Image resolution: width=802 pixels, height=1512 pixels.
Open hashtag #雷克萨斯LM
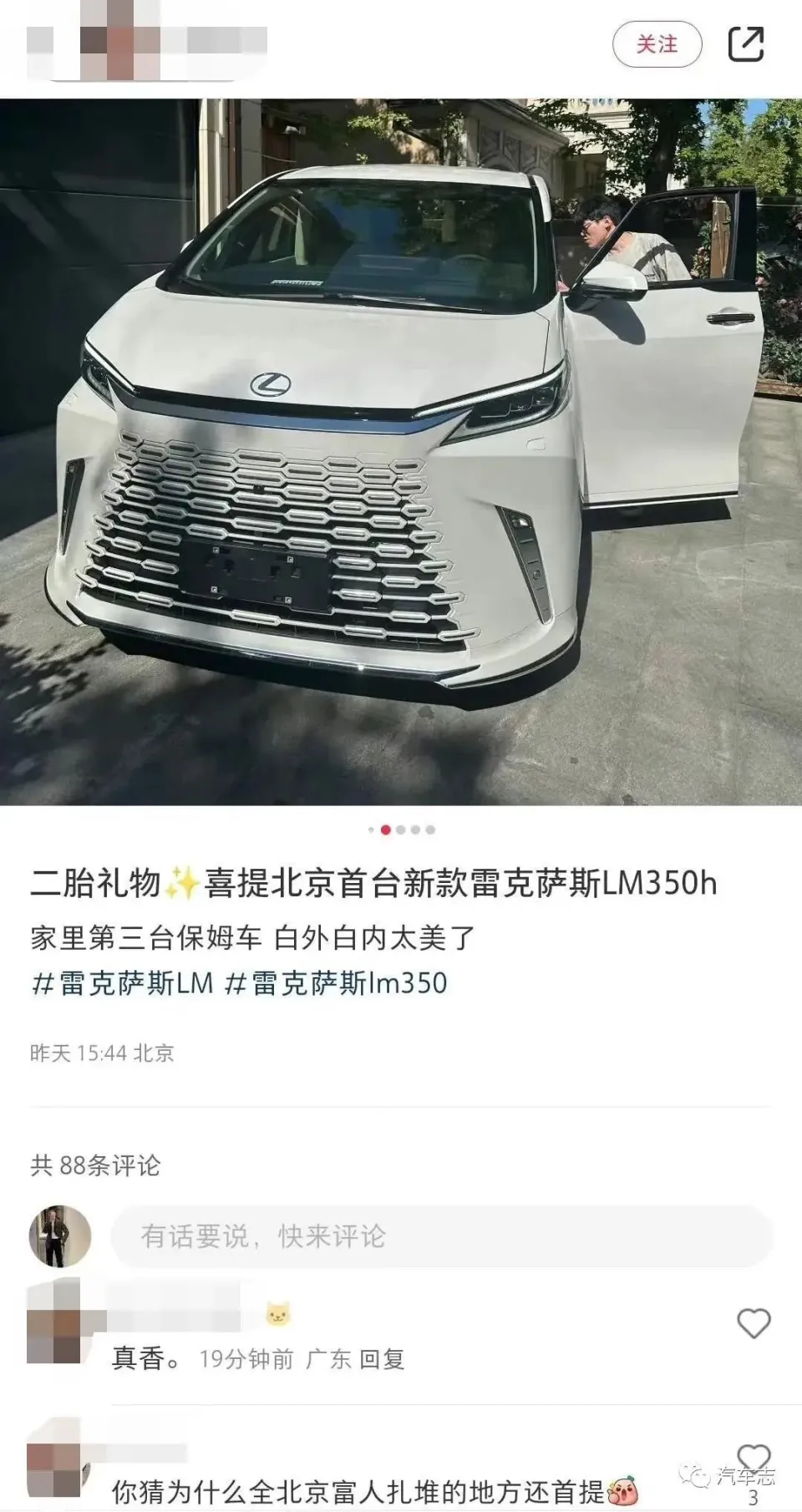[x=122, y=982]
